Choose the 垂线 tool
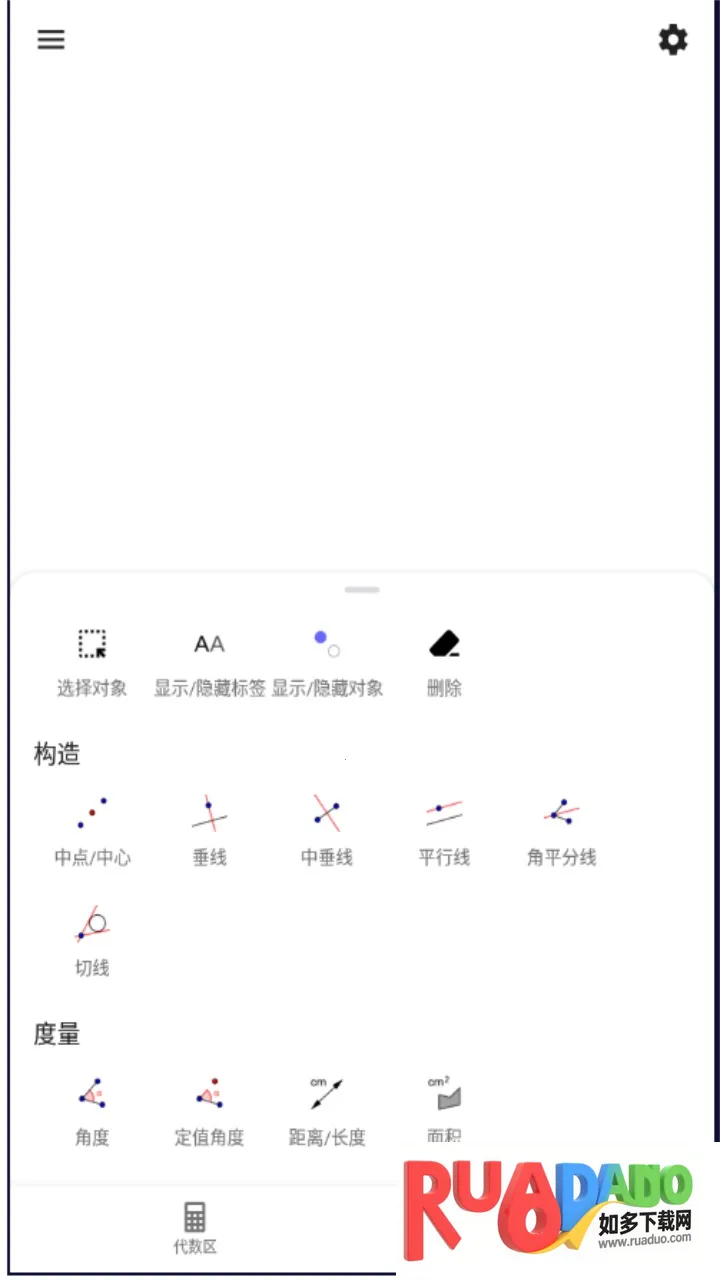 (209, 829)
